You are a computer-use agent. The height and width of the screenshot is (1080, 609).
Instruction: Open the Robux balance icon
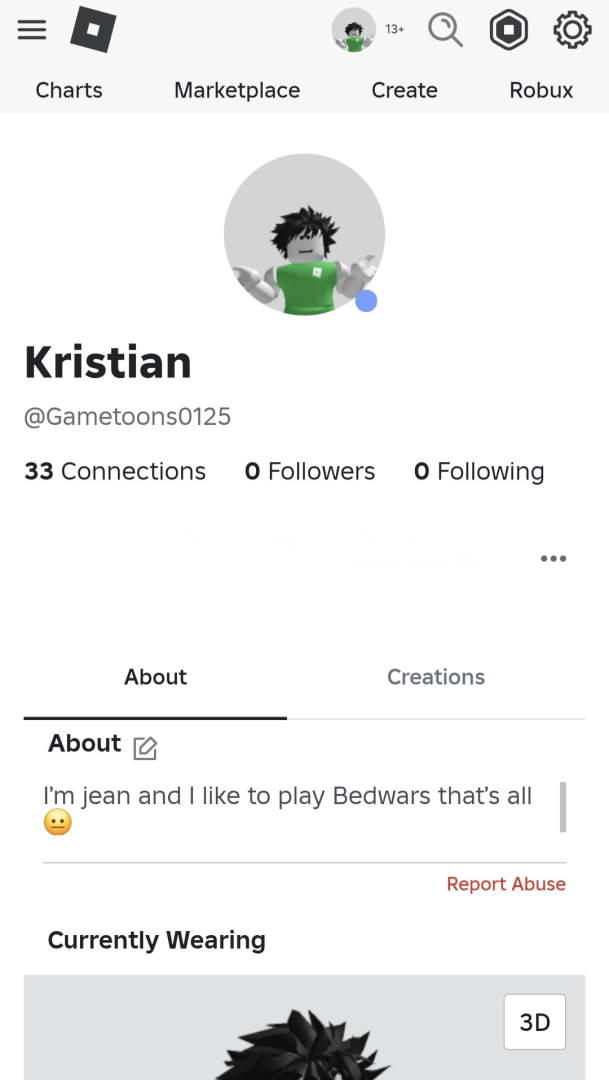coord(508,31)
